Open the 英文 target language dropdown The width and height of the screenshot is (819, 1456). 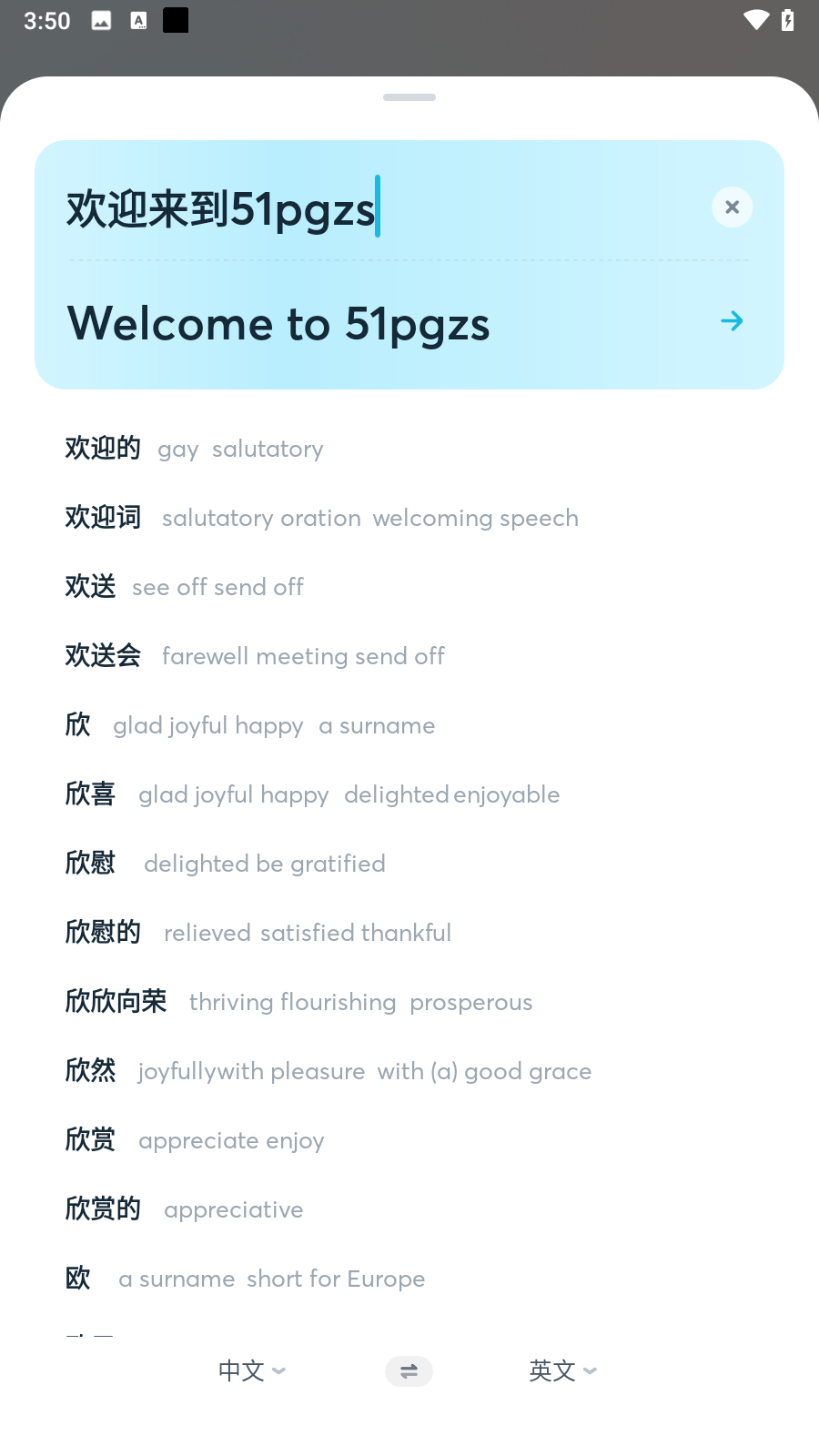[x=562, y=1370]
